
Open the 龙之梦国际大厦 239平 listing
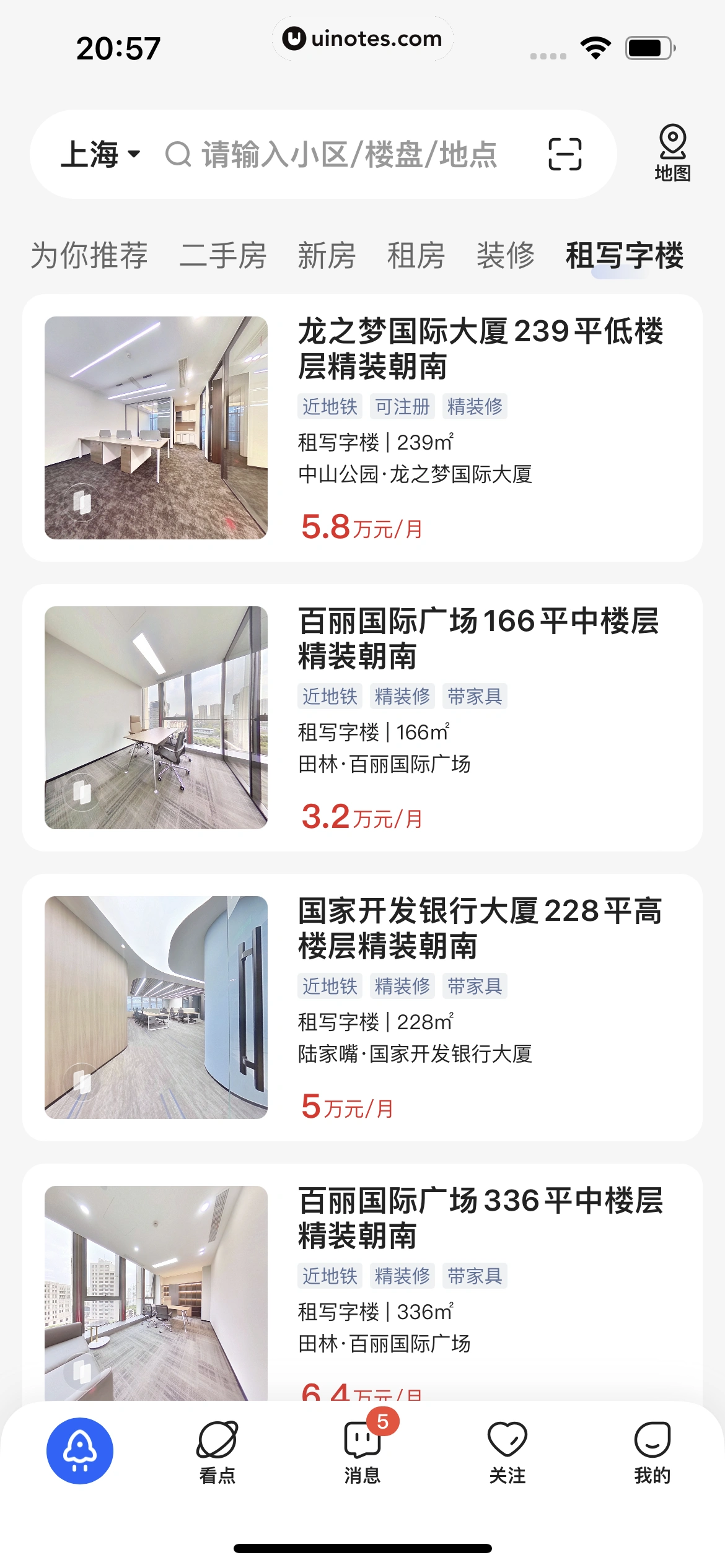[x=362, y=428]
